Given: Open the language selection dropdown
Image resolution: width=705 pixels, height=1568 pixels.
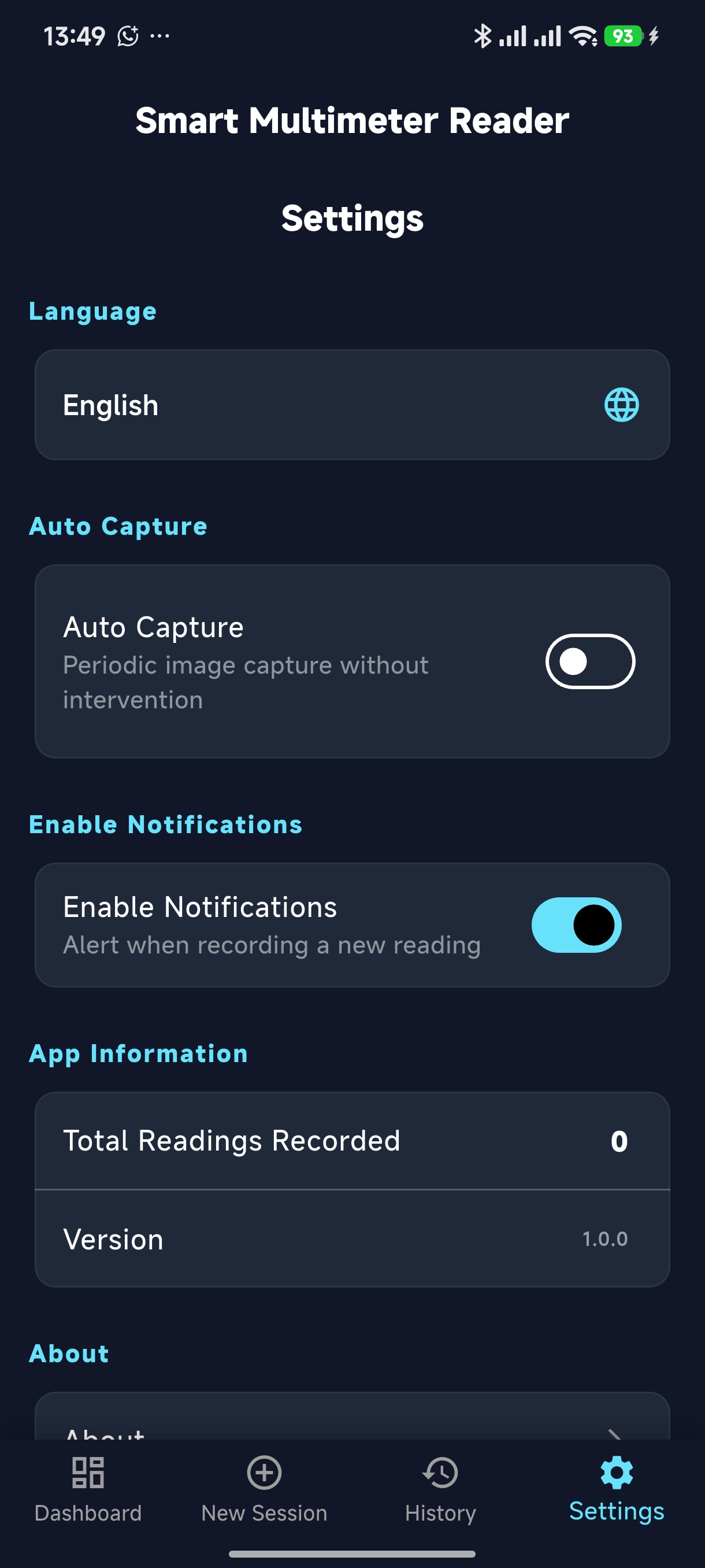Looking at the screenshot, I should point(352,405).
